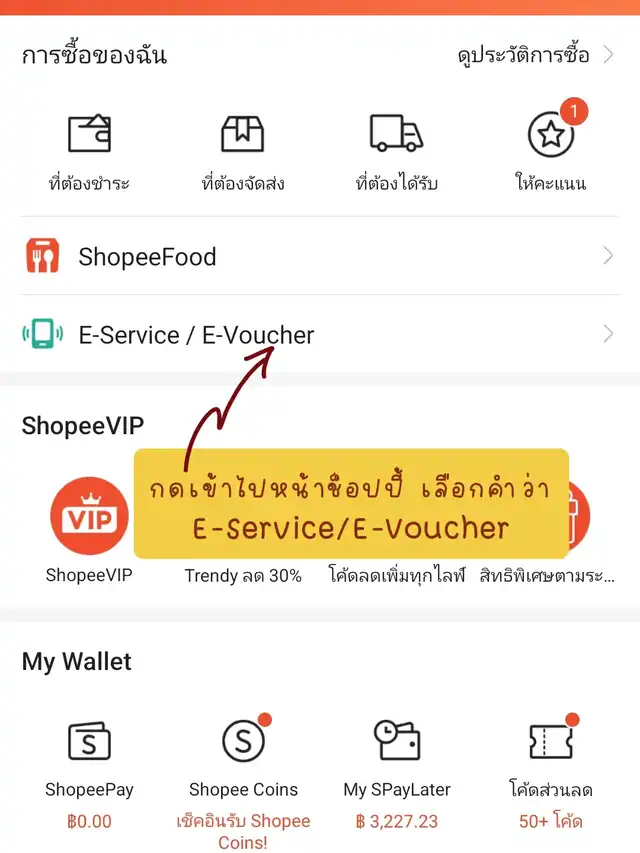The image size is (640, 853).
Task: Open the ShopeeFood row
Action: point(320,256)
